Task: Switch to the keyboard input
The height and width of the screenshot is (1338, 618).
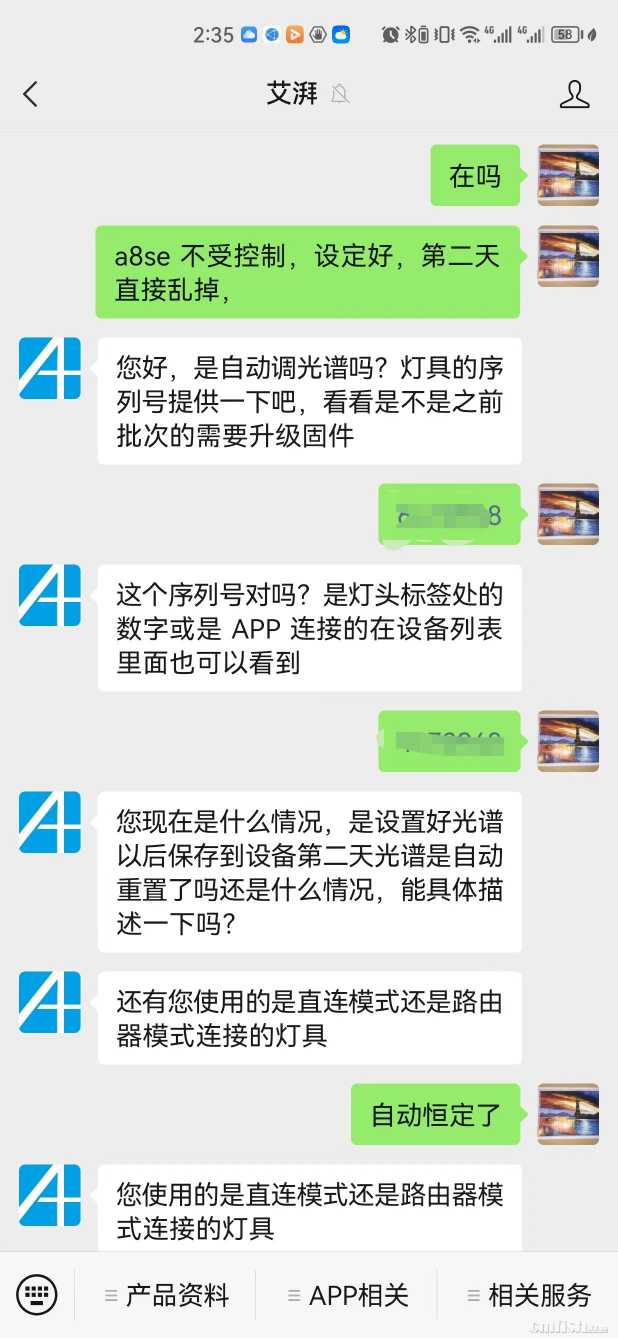Action: (x=38, y=1295)
